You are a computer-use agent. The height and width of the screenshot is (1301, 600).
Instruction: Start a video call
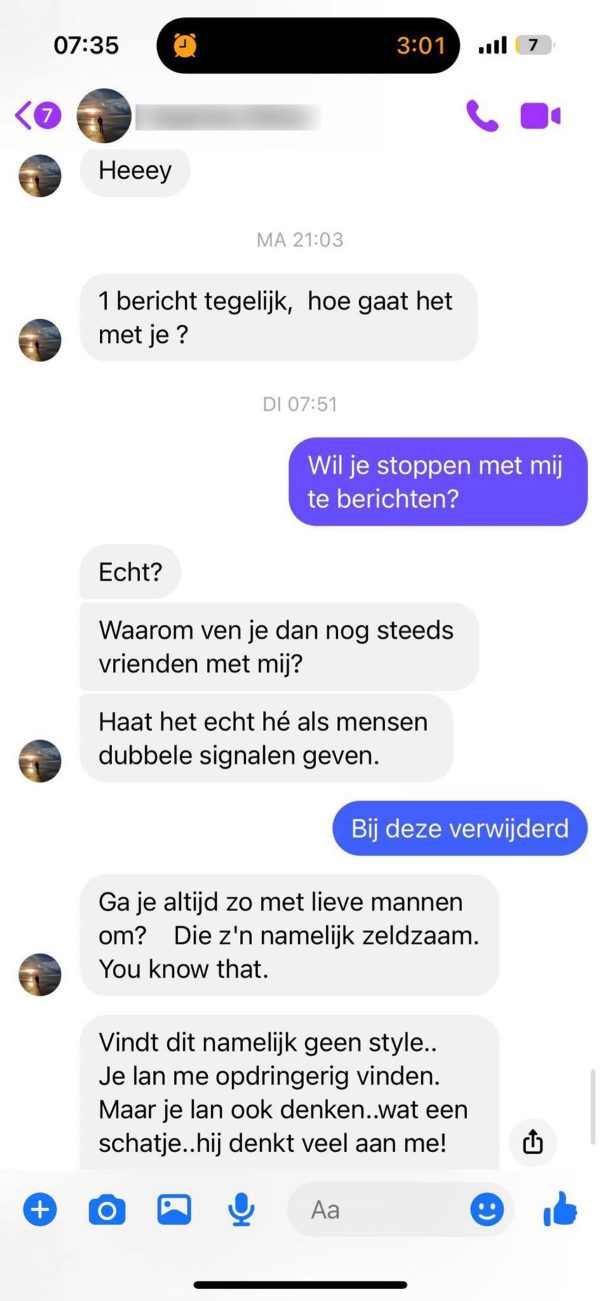540,116
